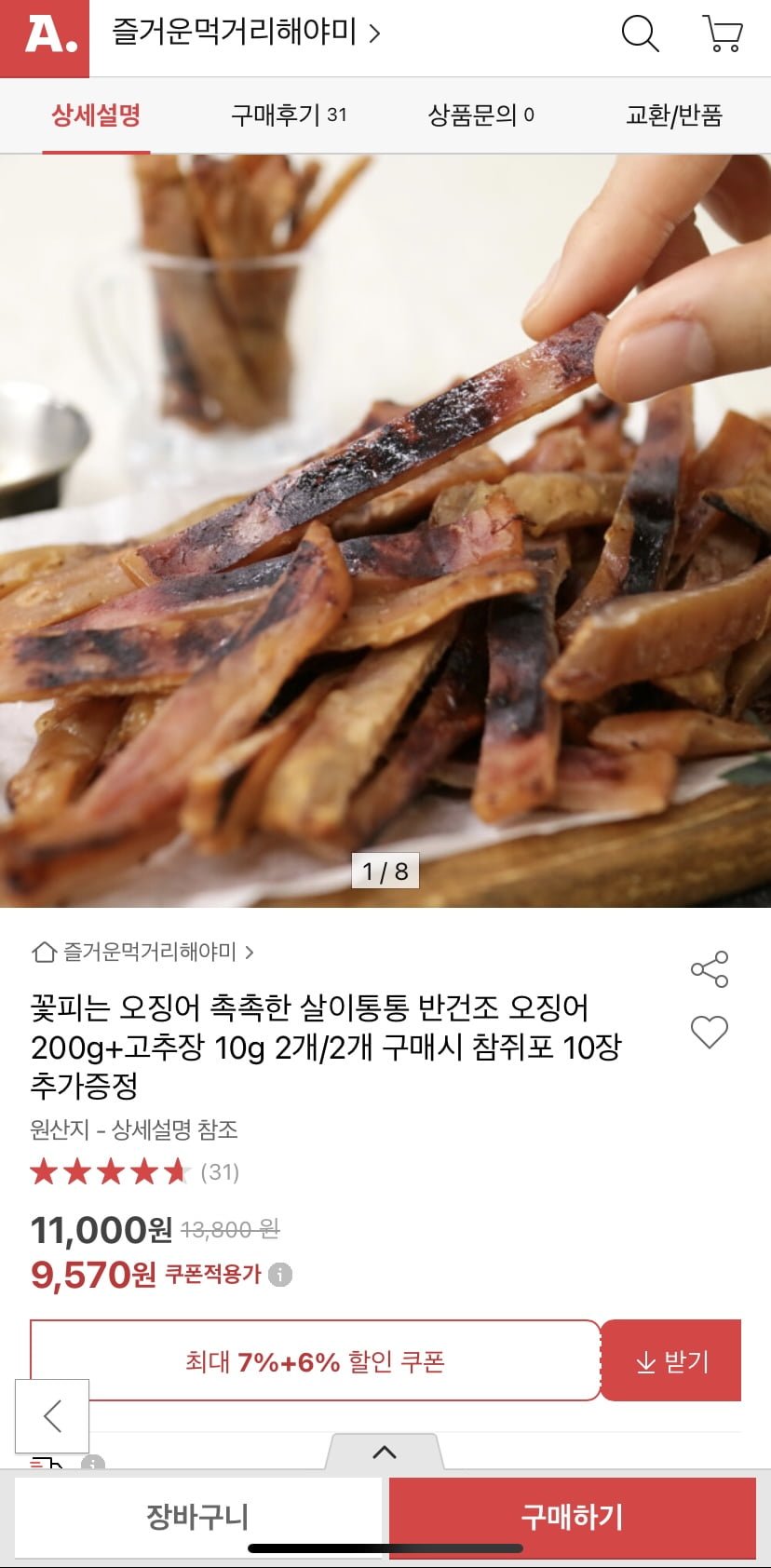Share this product
This screenshot has height=1568, width=771.
click(710, 969)
